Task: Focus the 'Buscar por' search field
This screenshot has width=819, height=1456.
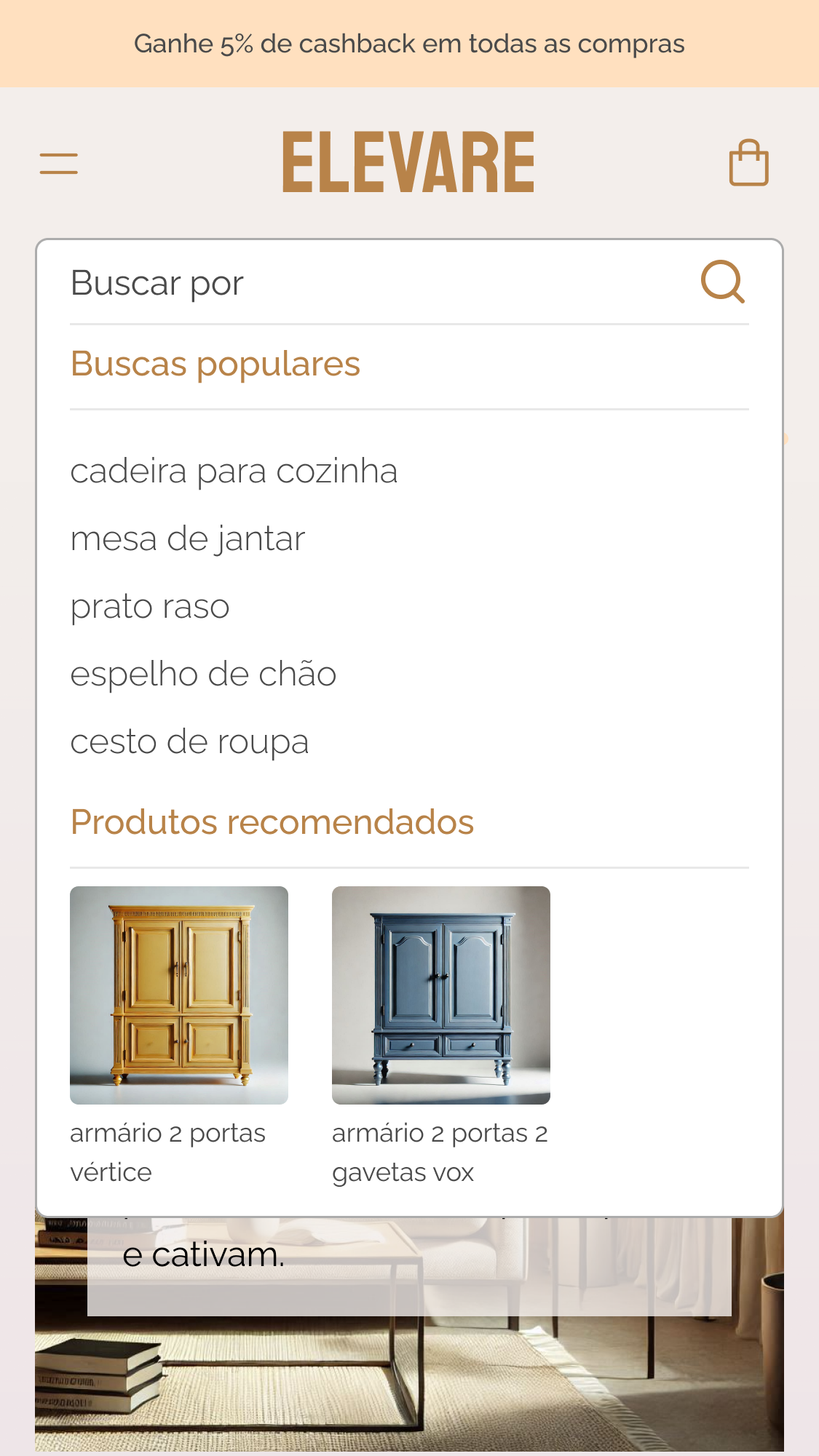Action: tap(364, 283)
